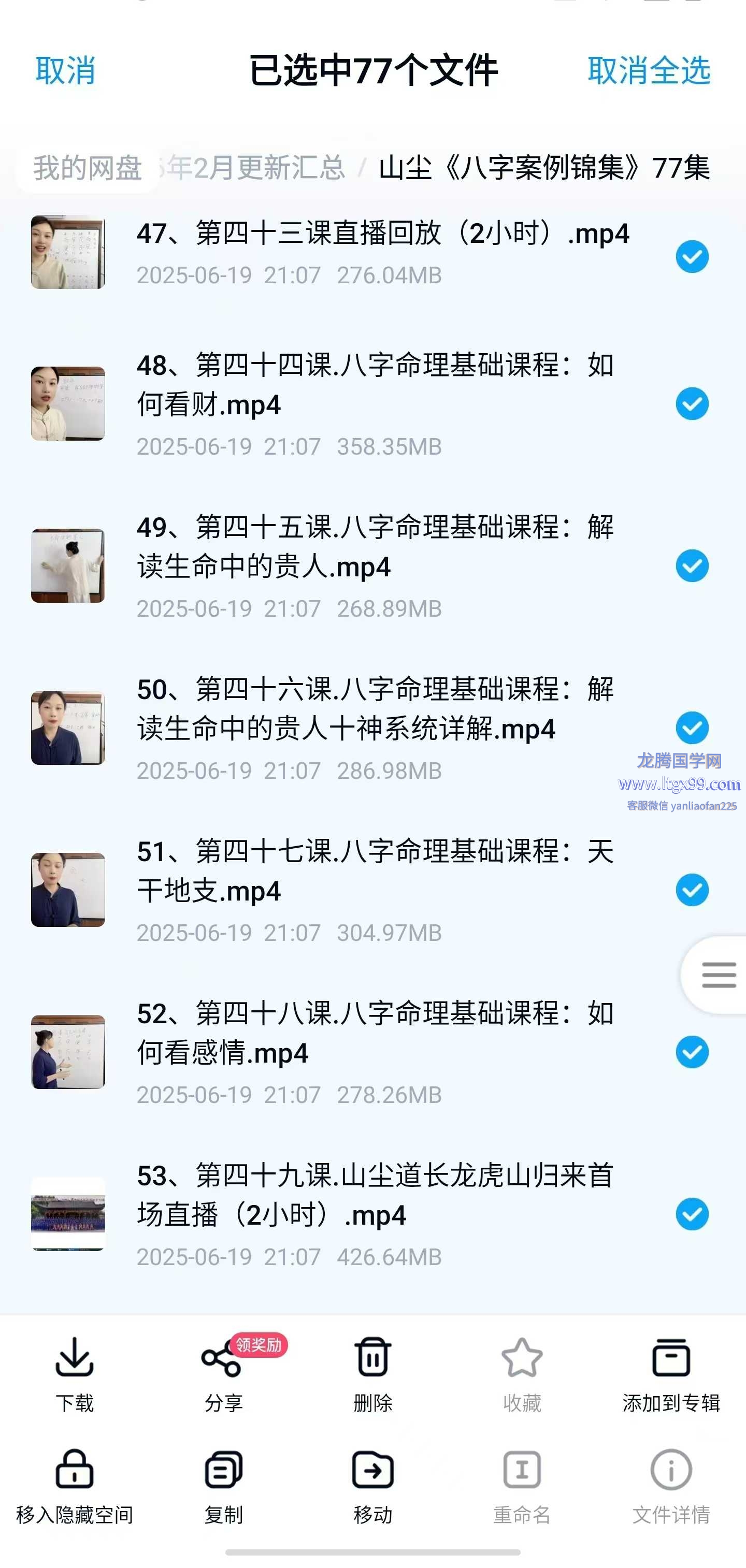Tap 取消 to exit selection mode
746x1568 pixels.
coord(65,70)
